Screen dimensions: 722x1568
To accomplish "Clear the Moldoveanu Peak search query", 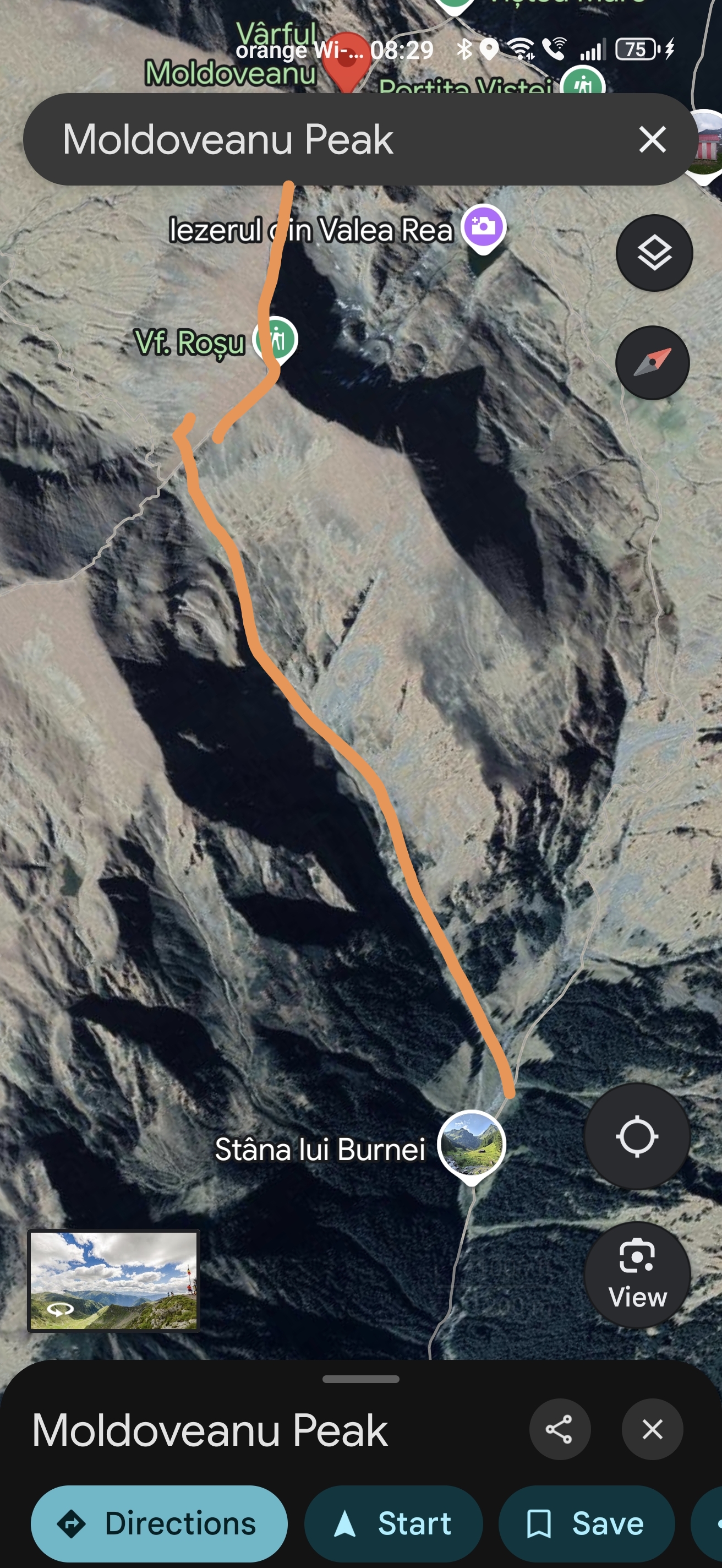I will point(652,139).
